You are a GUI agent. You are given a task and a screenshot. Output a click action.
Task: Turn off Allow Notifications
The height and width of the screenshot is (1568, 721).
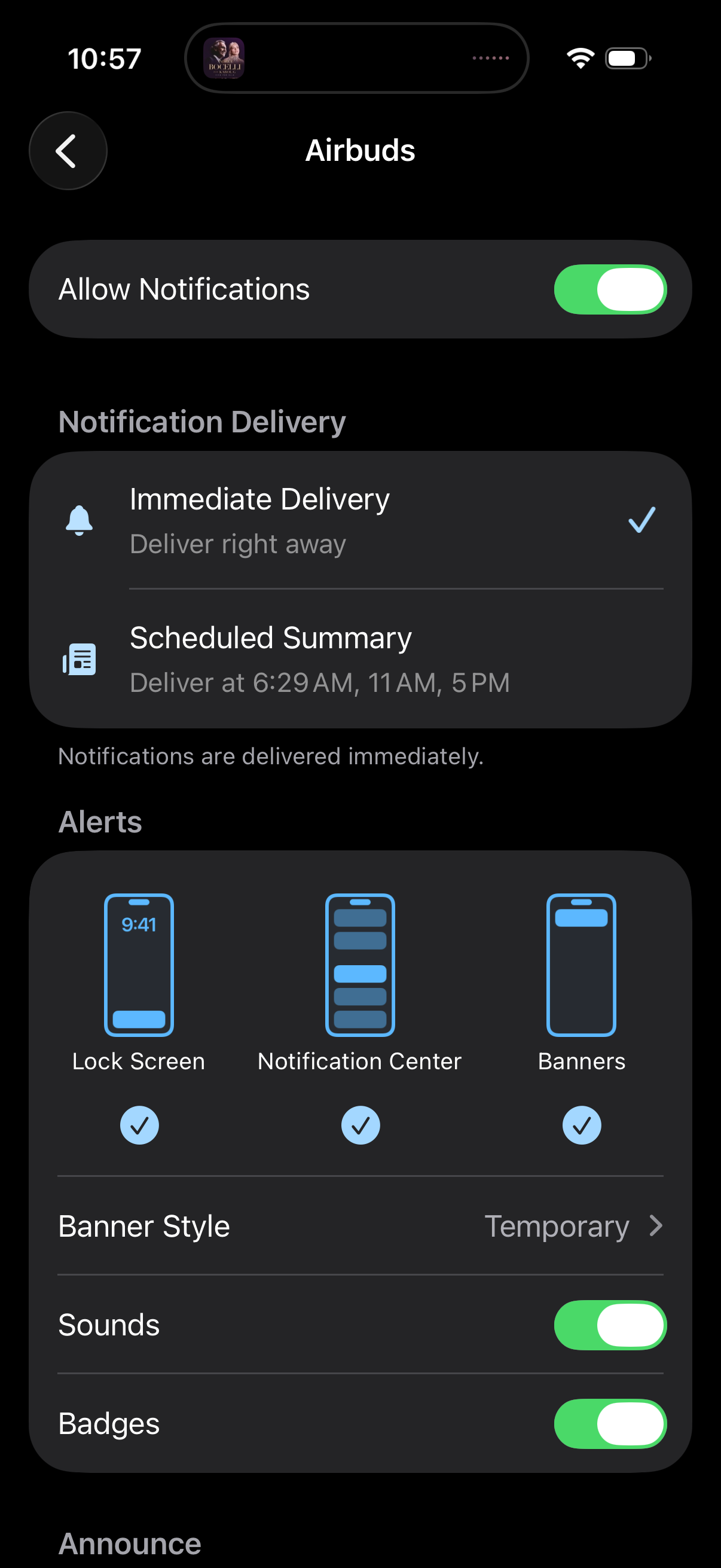tap(610, 289)
